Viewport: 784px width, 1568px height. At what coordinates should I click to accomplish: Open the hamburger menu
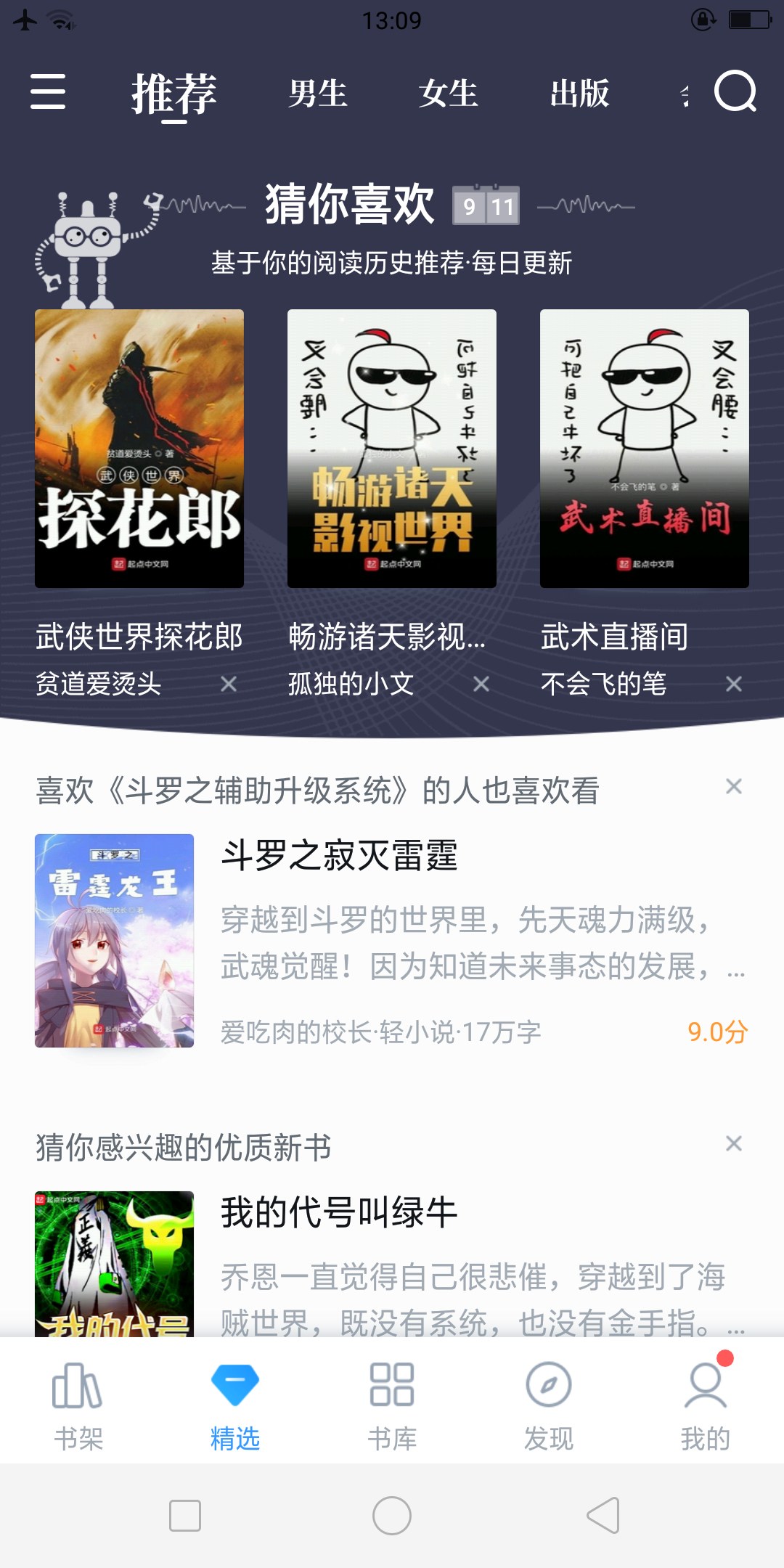pyautogui.click(x=48, y=92)
